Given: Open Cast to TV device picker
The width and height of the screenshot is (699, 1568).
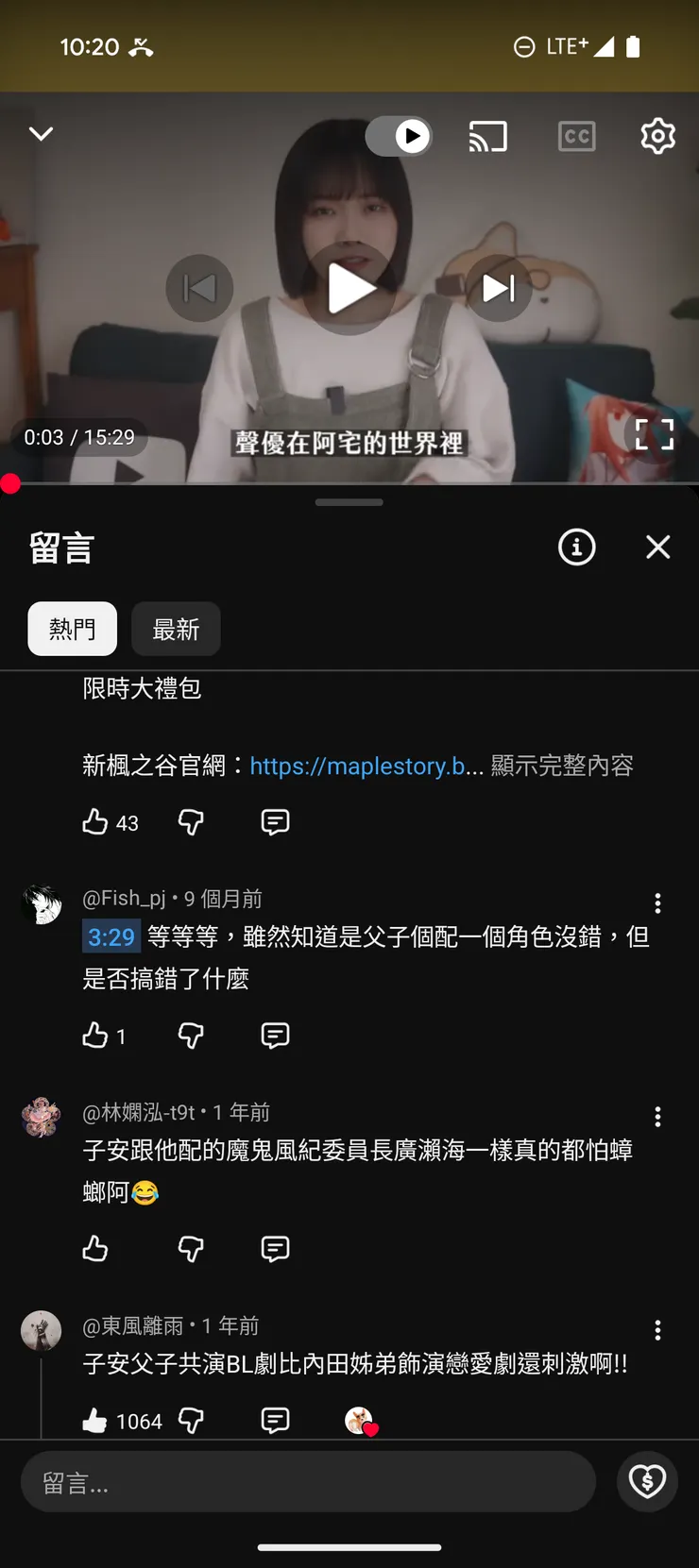Looking at the screenshot, I should [488, 136].
